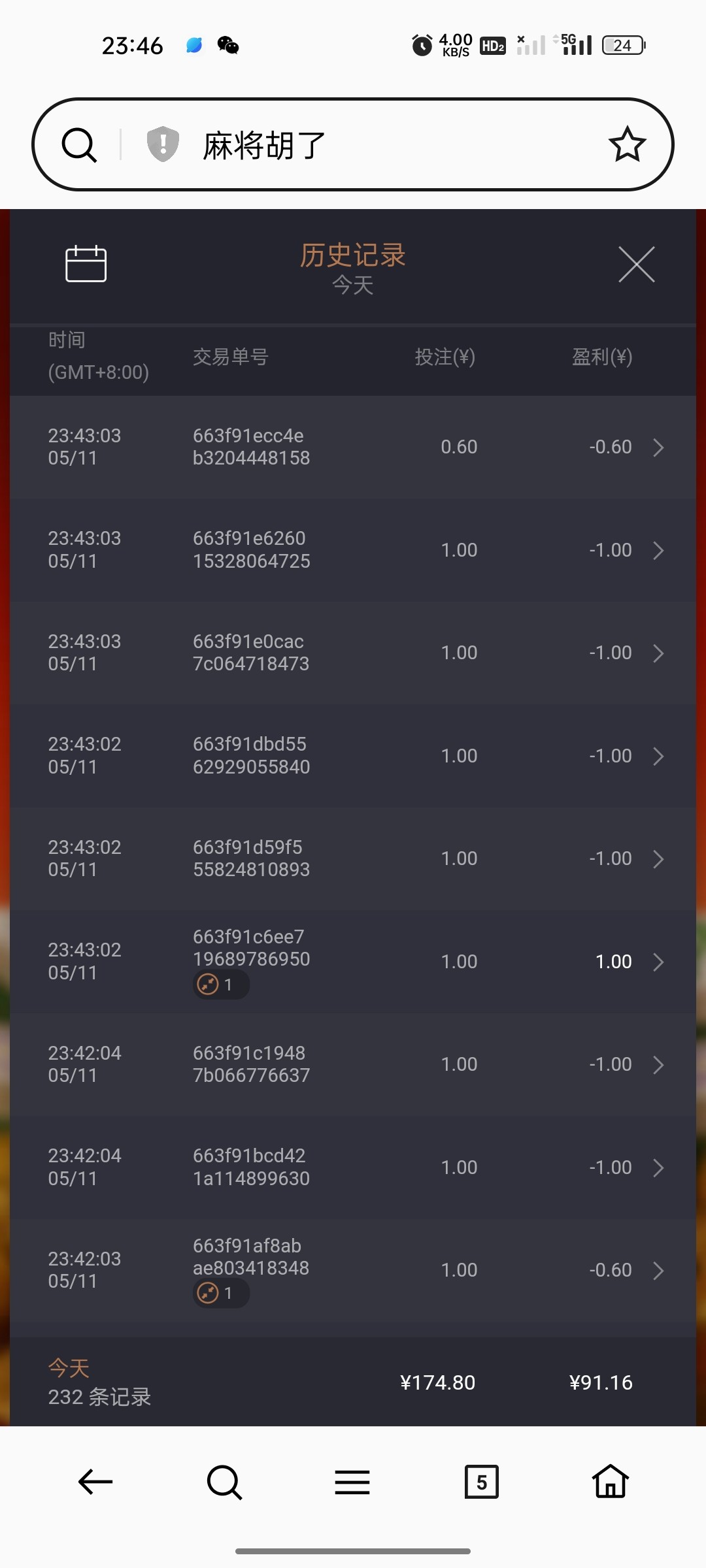The image size is (706, 1568).
Task: Show the 5 open browser tabs
Action: [481, 1482]
